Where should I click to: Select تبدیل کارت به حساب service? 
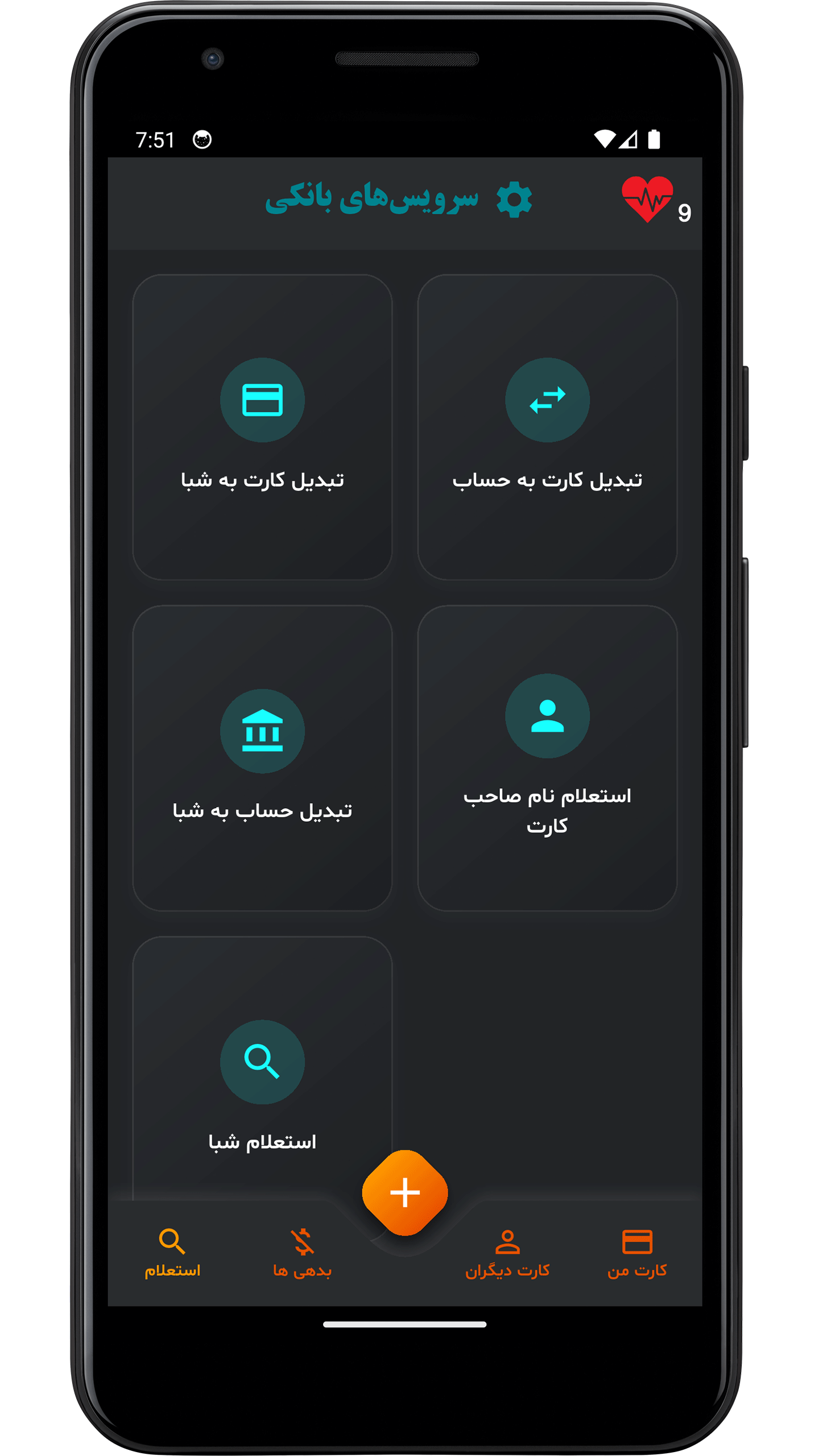pyautogui.click(x=547, y=427)
